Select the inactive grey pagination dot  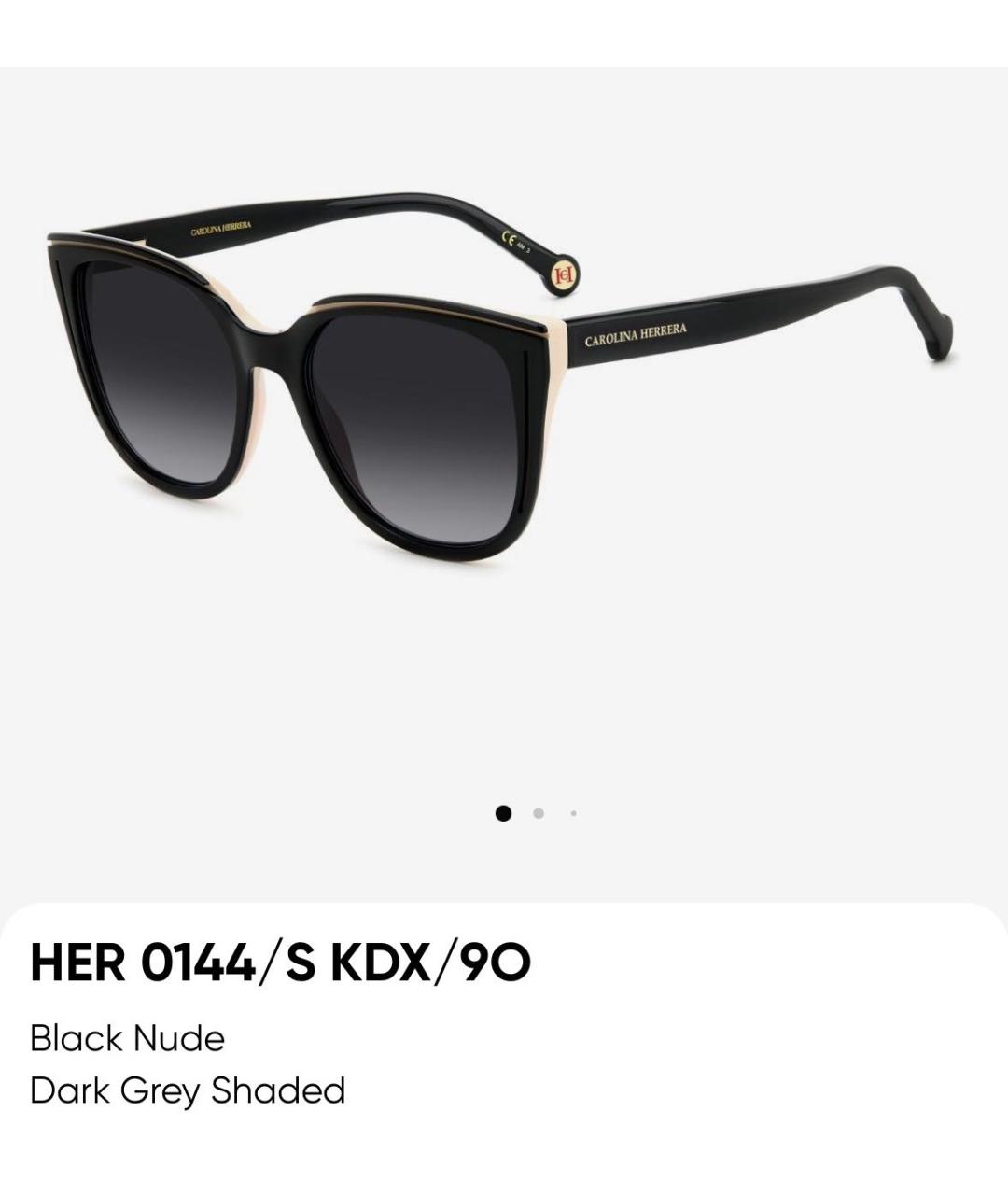tap(539, 813)
